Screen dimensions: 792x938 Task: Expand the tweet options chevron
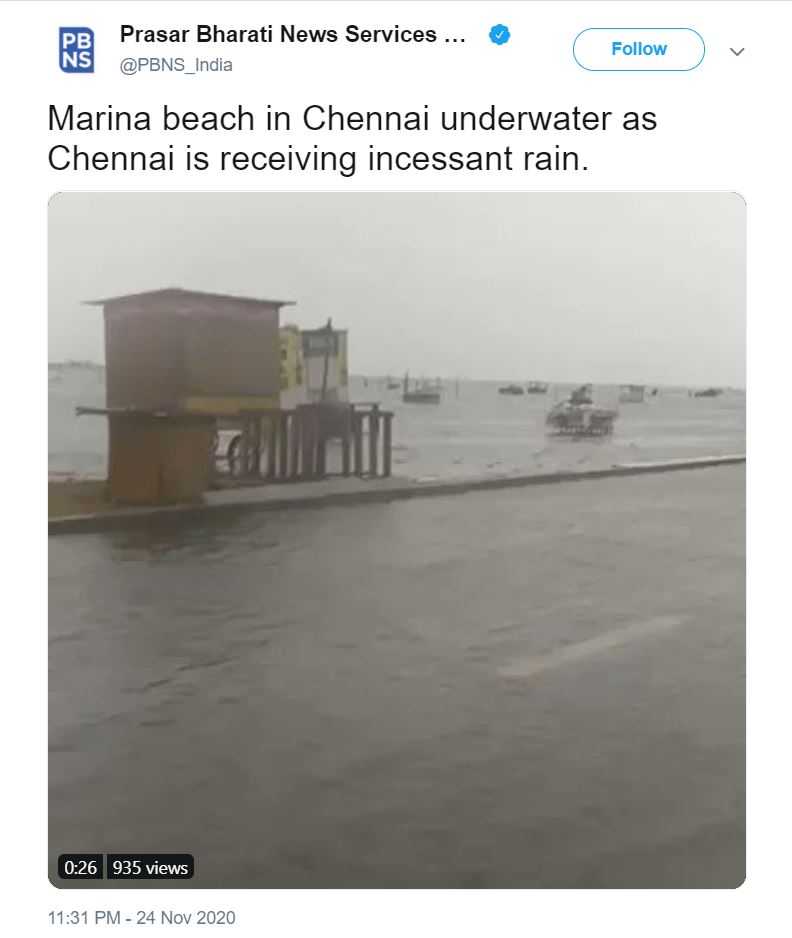(x=737, y=51)
